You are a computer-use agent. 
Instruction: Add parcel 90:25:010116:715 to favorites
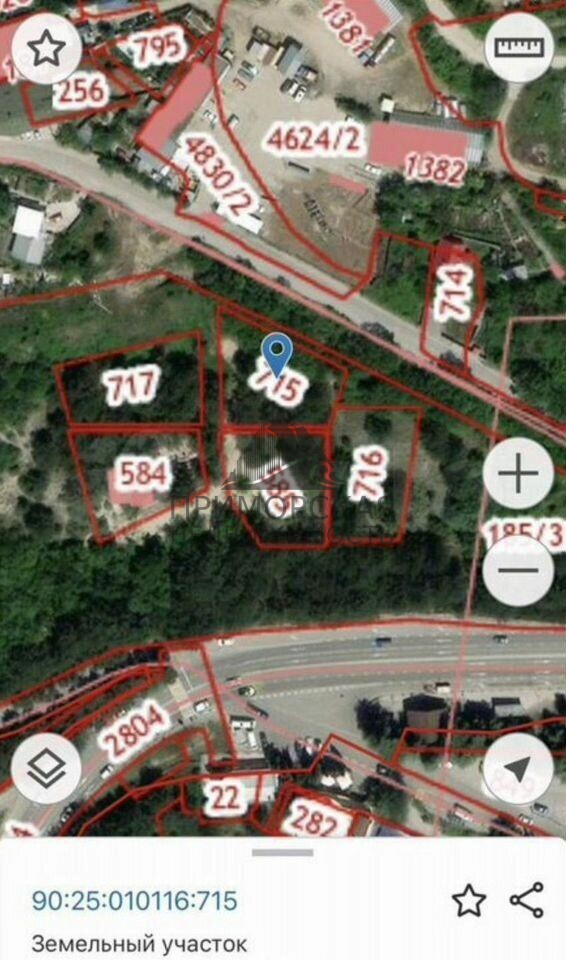[469, 900]
